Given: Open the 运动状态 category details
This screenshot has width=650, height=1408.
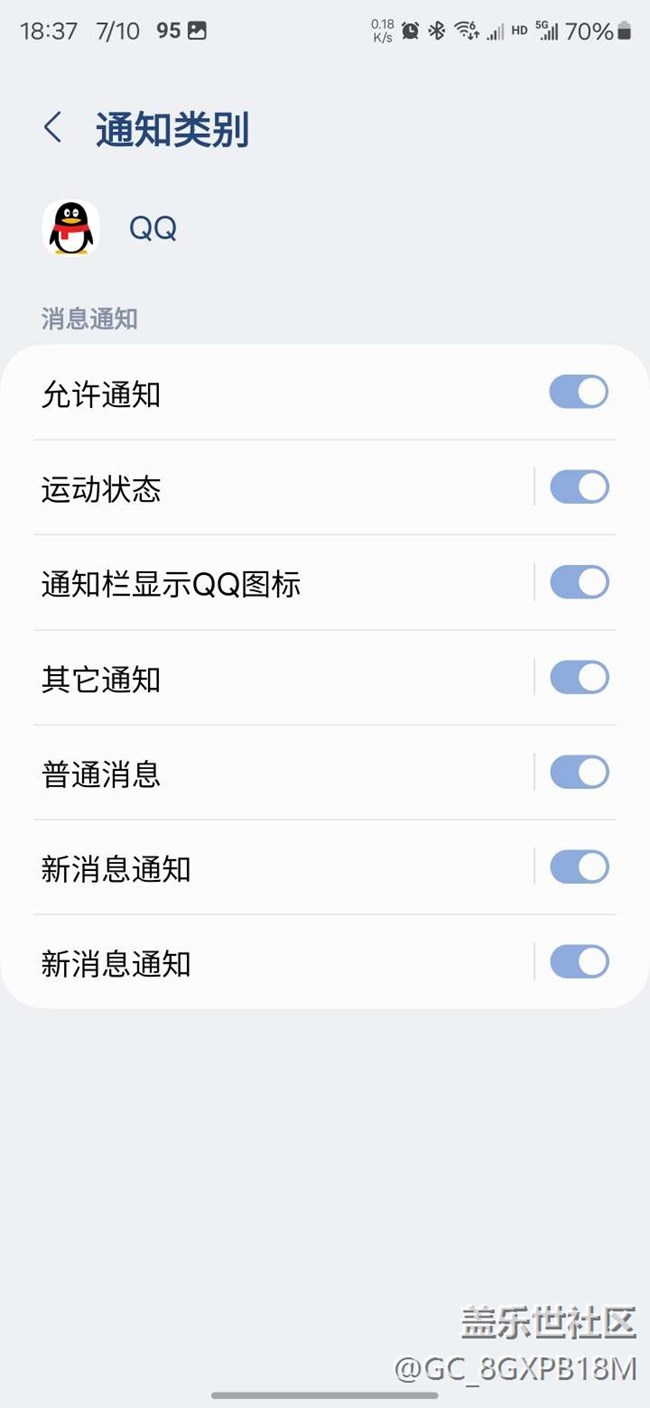Looking at the screenshot, I should pos(270,489).
